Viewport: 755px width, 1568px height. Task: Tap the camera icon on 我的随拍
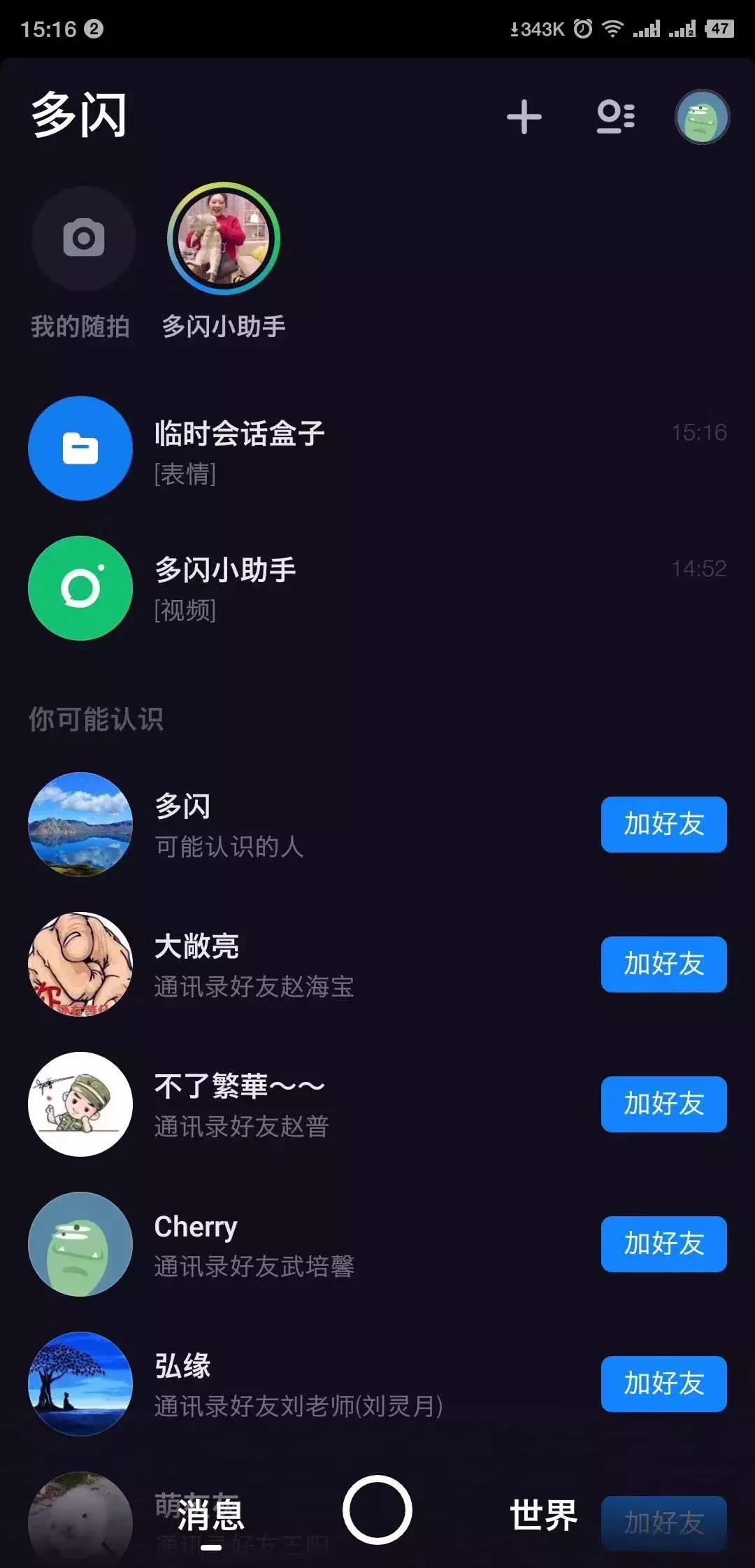[x=82, y=239]
